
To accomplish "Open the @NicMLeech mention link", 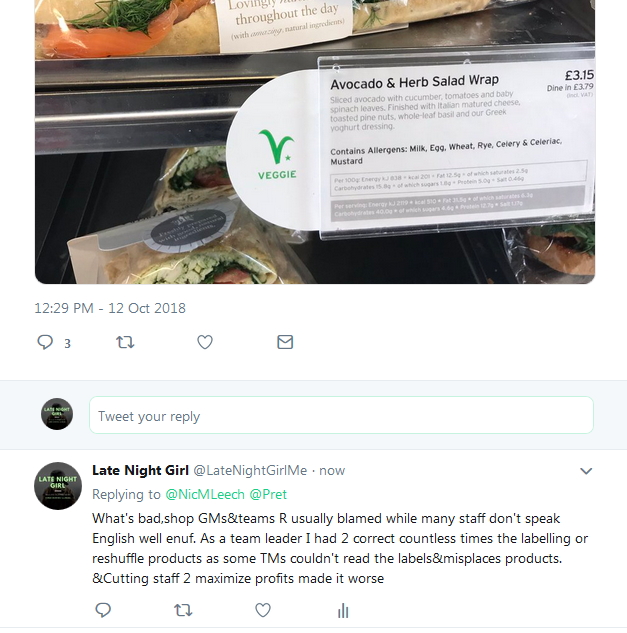I will (x=204, y=494).
